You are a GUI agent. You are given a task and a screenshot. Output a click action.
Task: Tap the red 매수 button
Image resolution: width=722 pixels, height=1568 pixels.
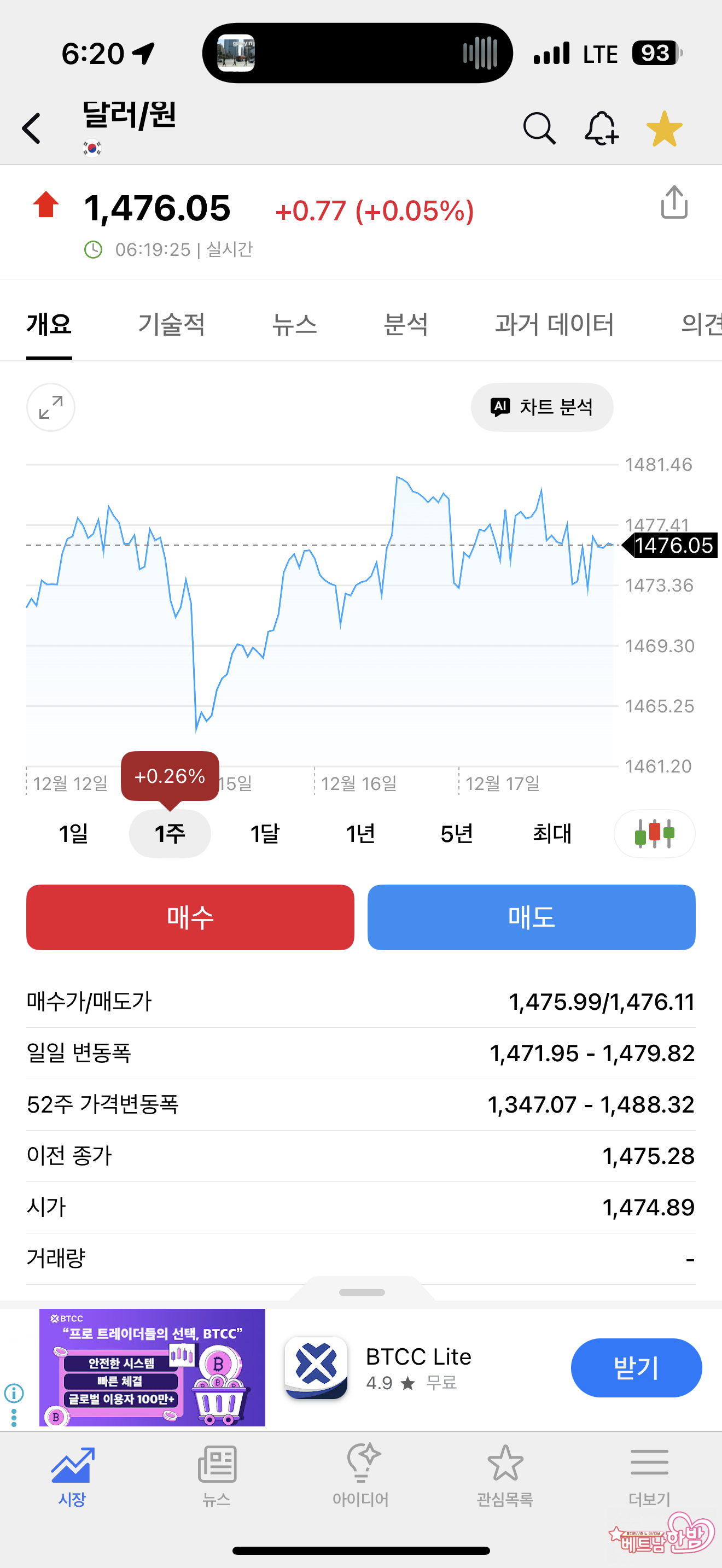tap(190, 917)
